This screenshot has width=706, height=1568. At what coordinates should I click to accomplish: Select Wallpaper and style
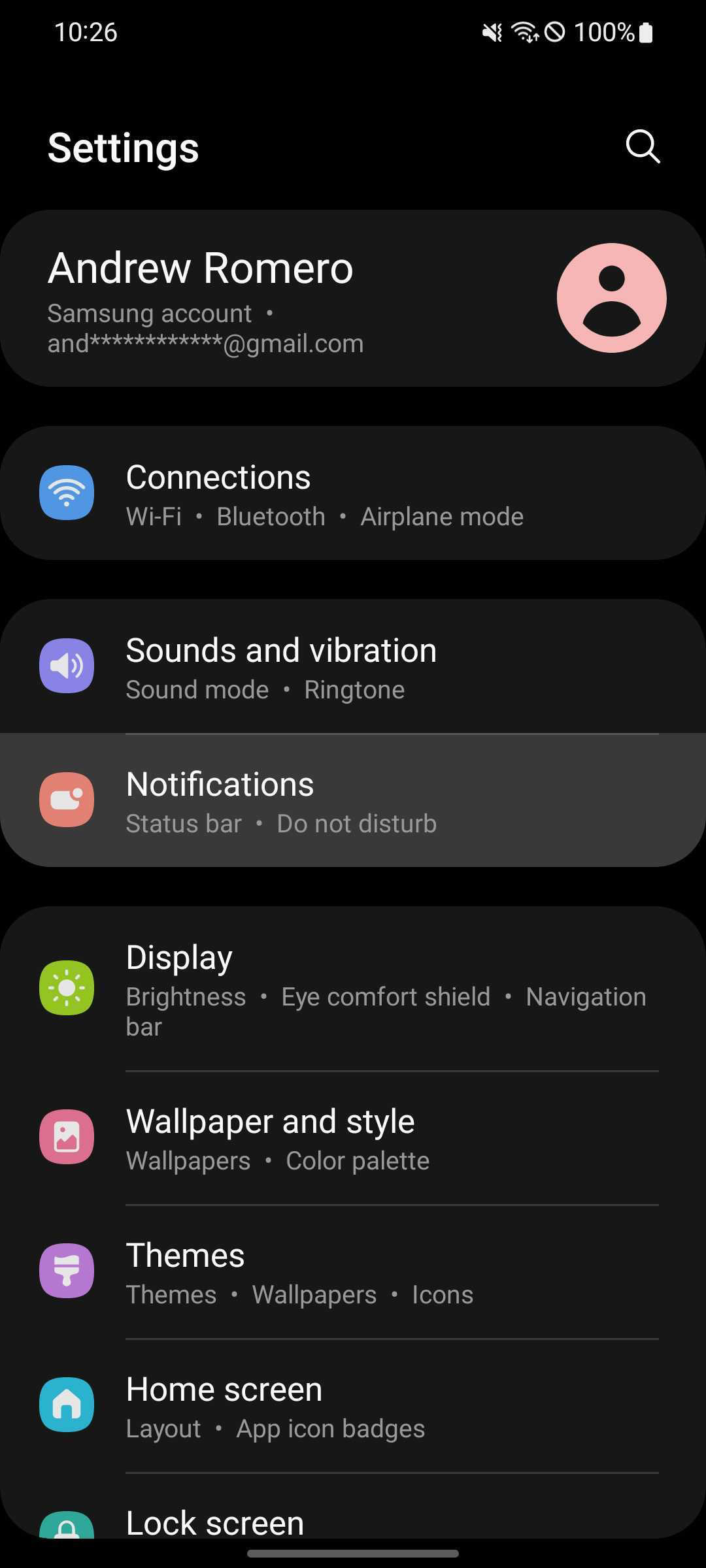tap(353, 1138)
